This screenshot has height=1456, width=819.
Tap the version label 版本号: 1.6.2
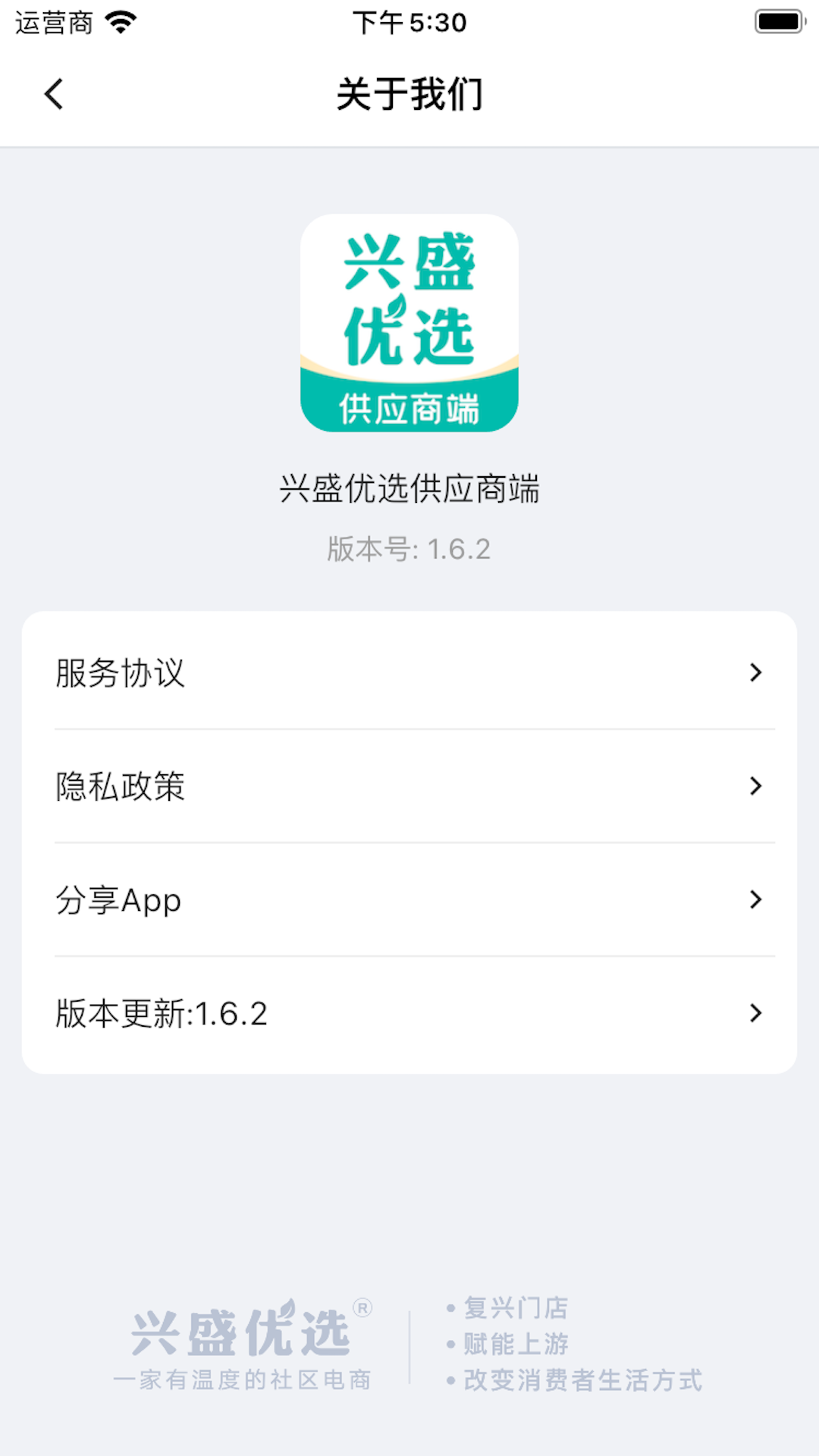(409, 550)
